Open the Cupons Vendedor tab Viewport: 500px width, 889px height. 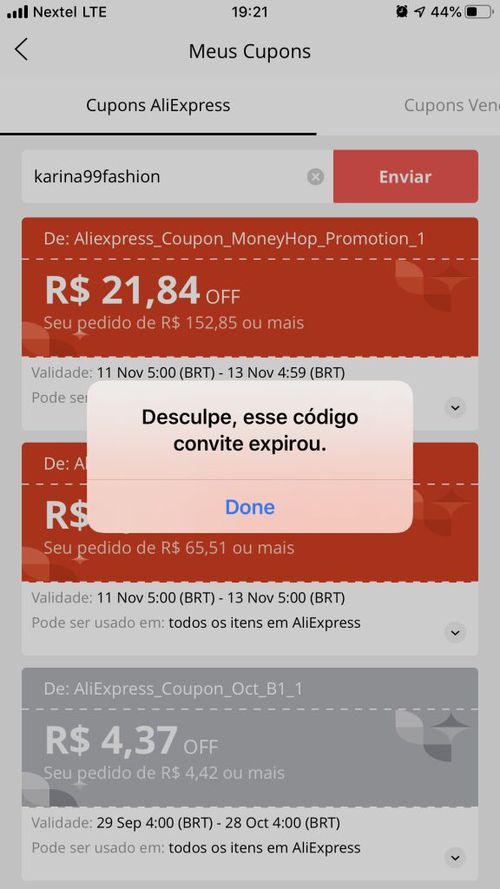click(x=451, y=105)
